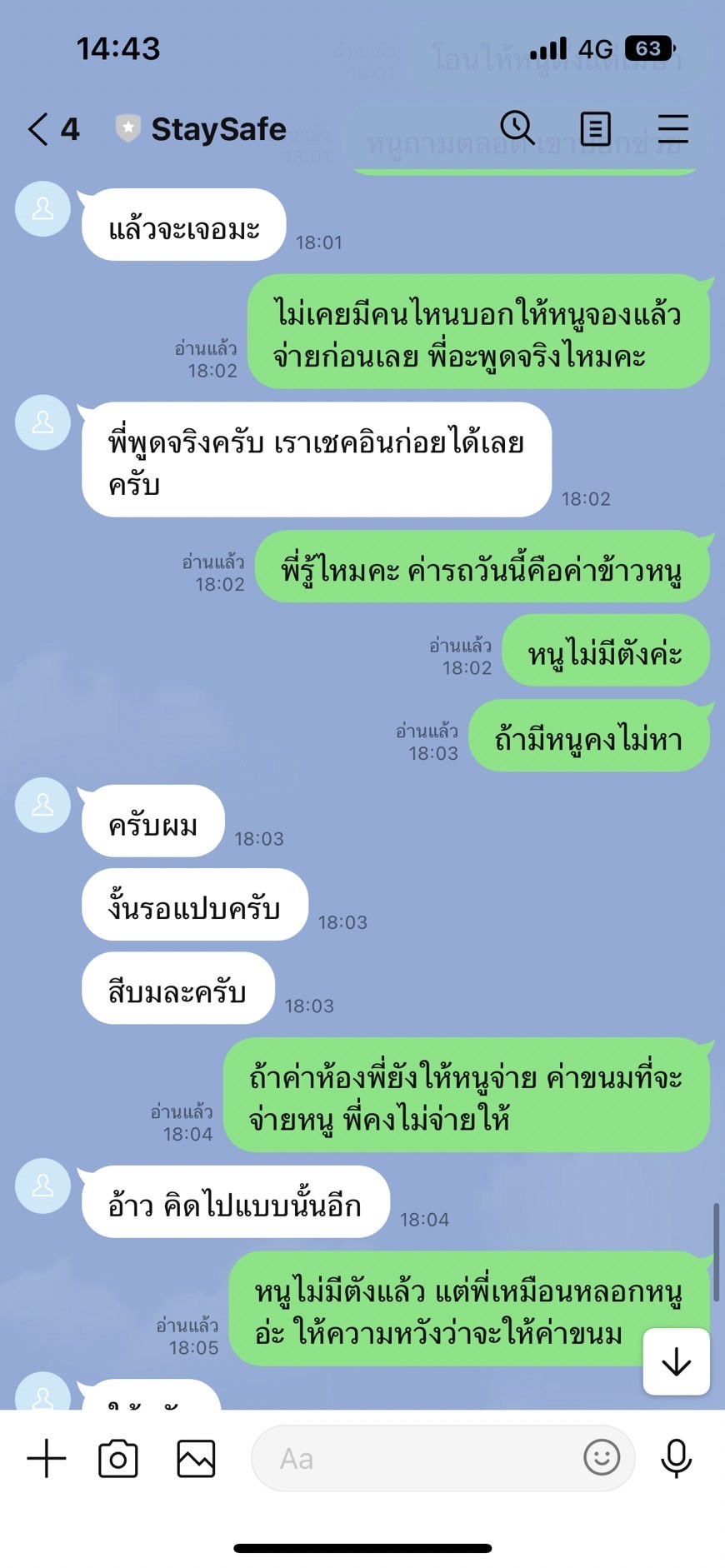Open the chat notes icon
The image size is (725, 1568).
pyautogui.click(x=595, y=129)
